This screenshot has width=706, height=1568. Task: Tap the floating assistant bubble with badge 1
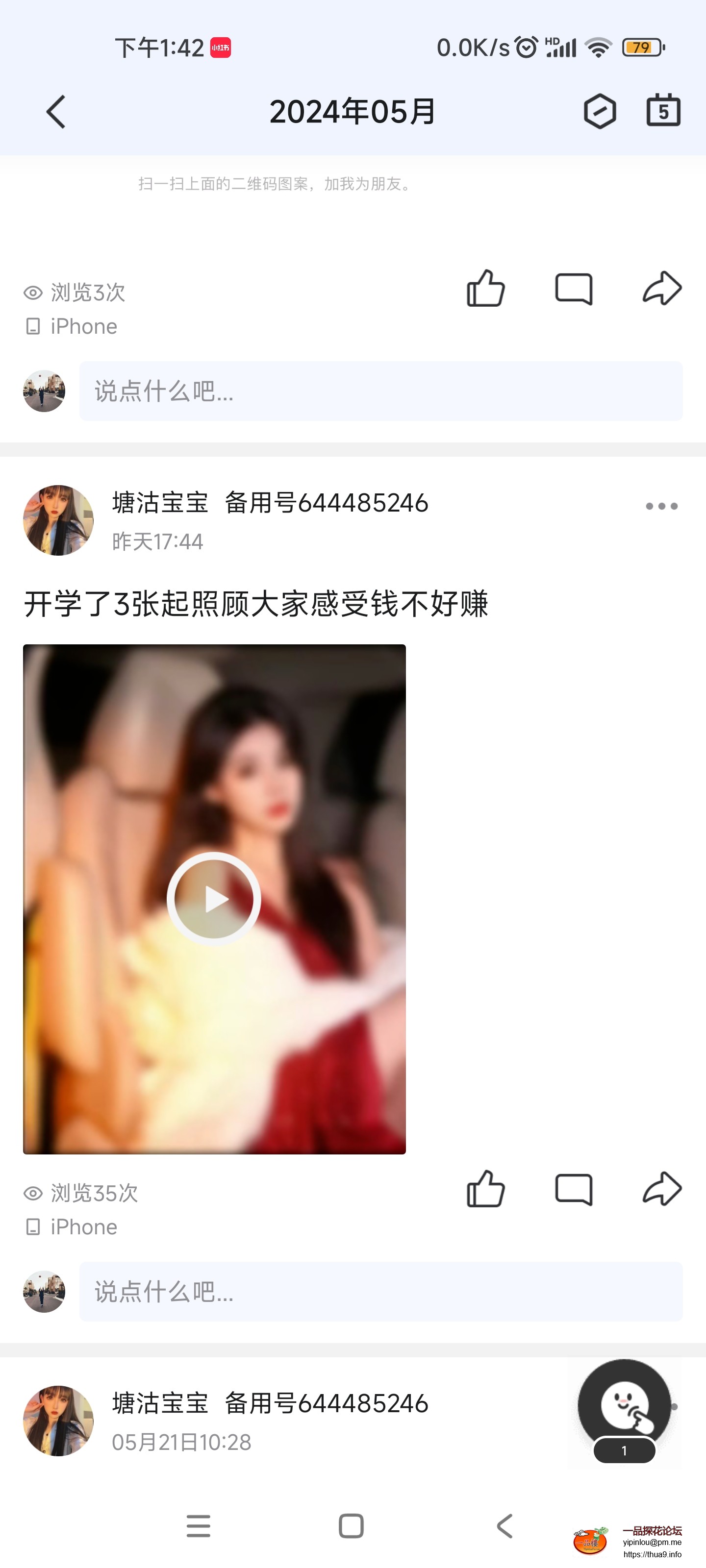[x=625, y=1407]
